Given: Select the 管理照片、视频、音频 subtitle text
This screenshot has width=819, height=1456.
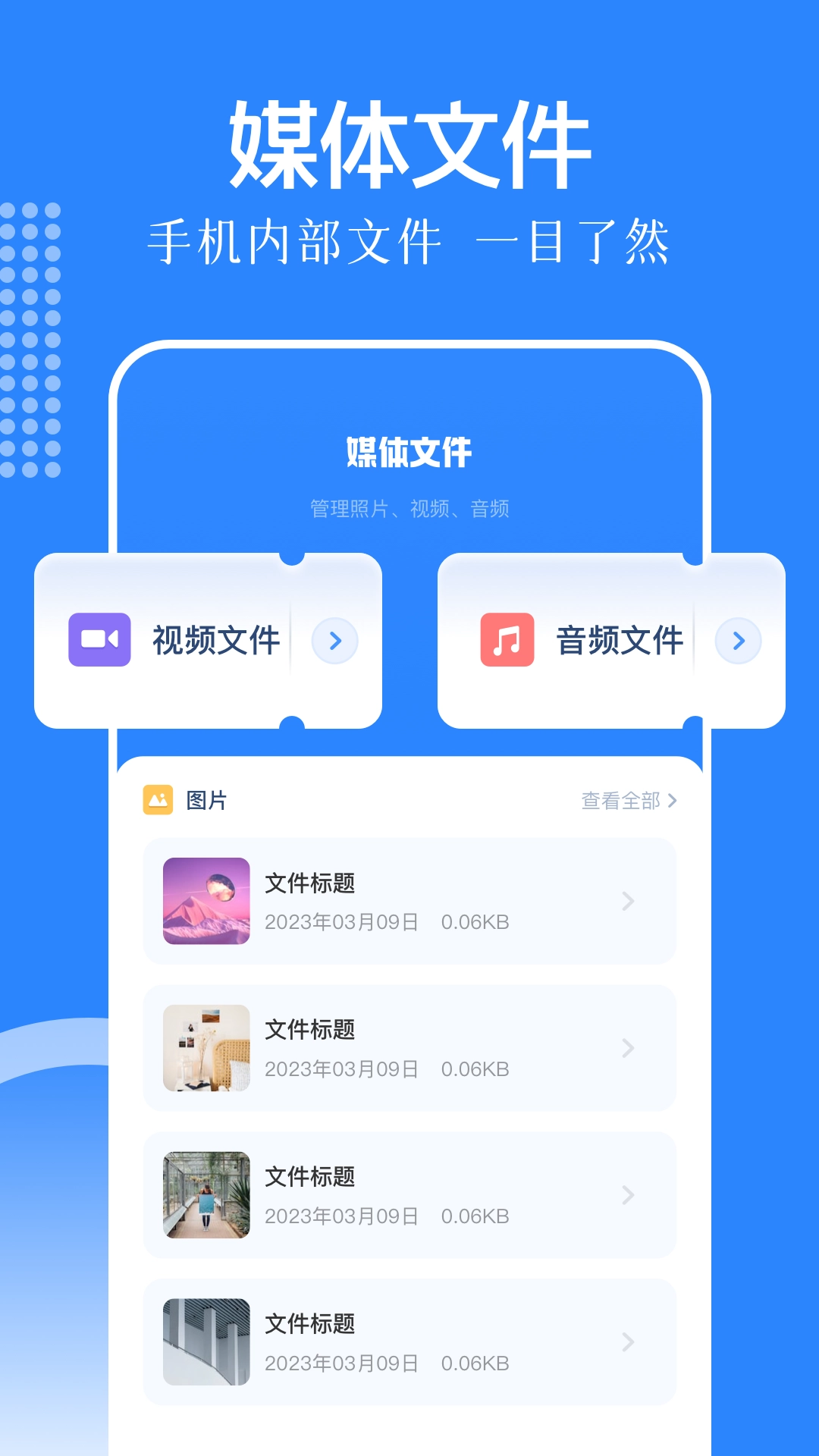Looking at the screenshot, I should [x=409, y=510].
